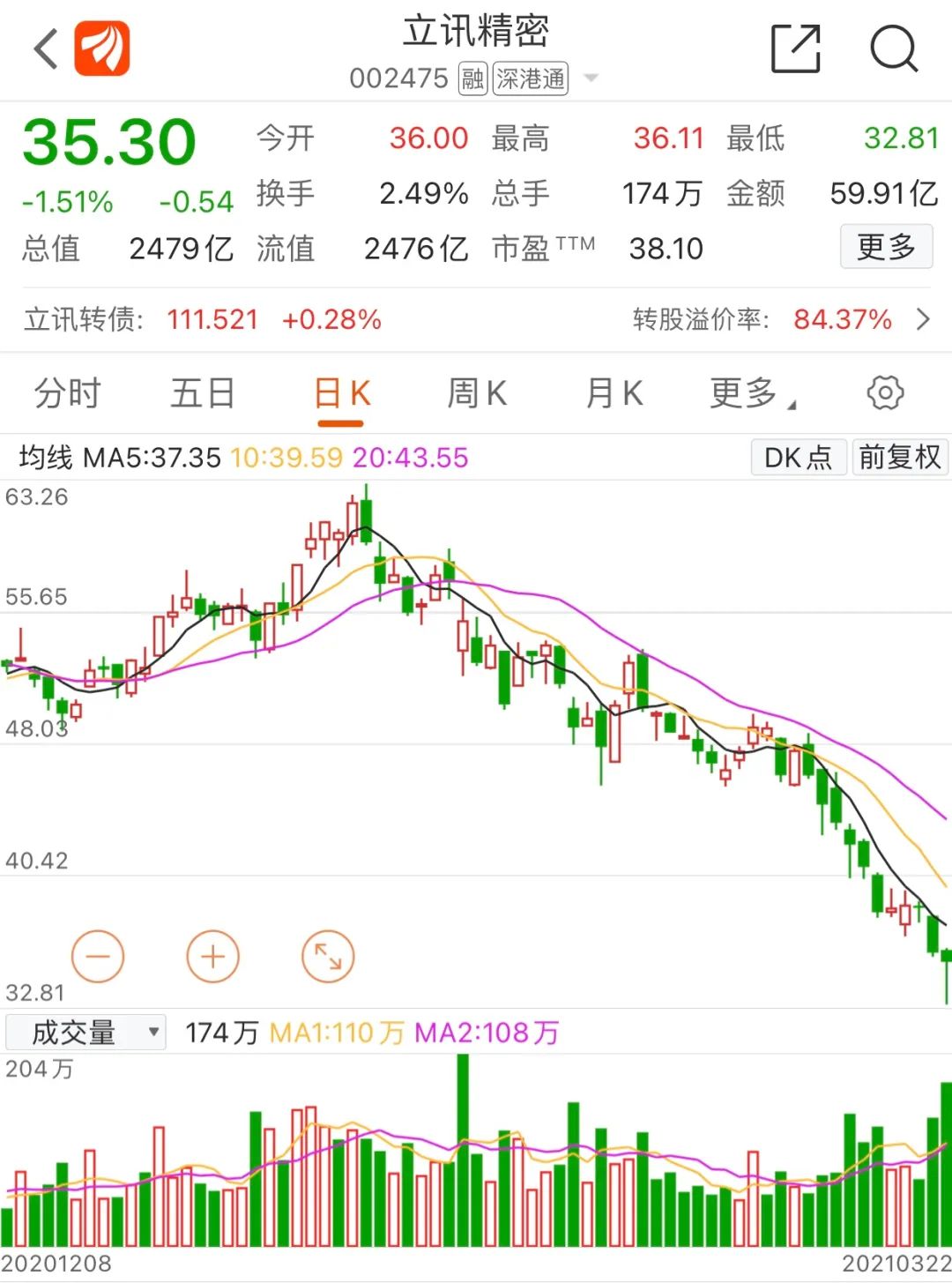Expand the 深港通 label dropdown arrow
This screenshot has height=1283, width=952.
click(592, 78)
